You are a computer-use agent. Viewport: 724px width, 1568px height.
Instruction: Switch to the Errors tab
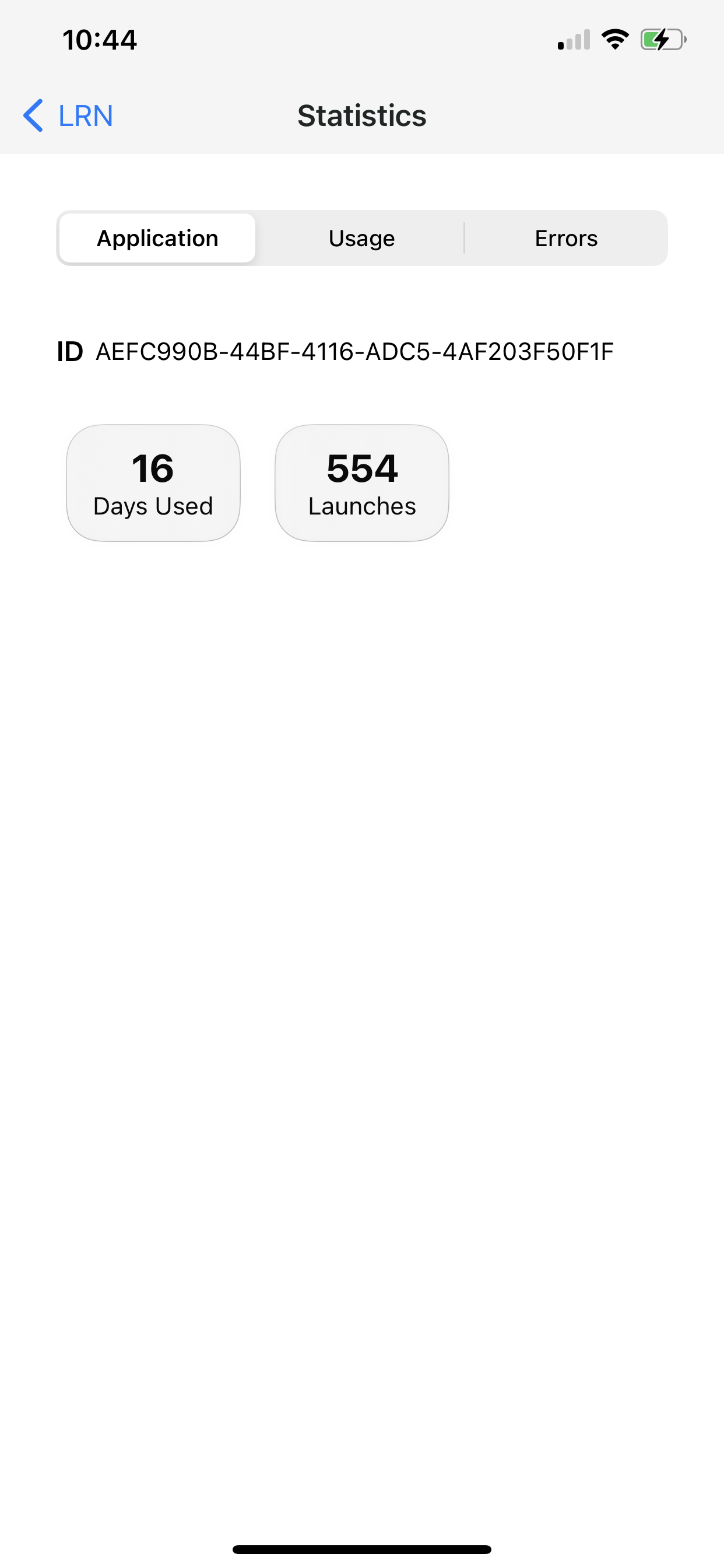[x=566, y=238]
